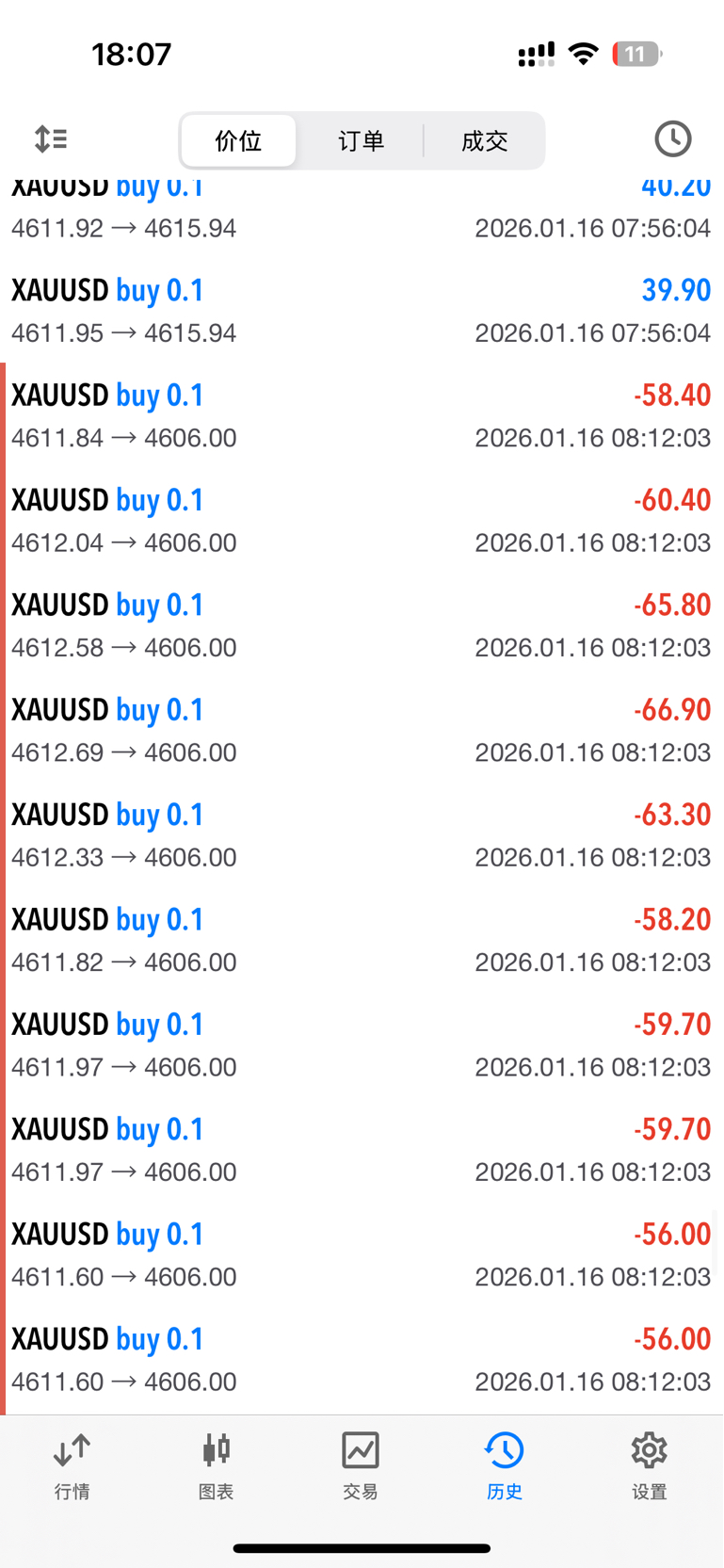Open the 交易 tab
This screenshot has width=724, height=1568.
tap(361, 1465)
